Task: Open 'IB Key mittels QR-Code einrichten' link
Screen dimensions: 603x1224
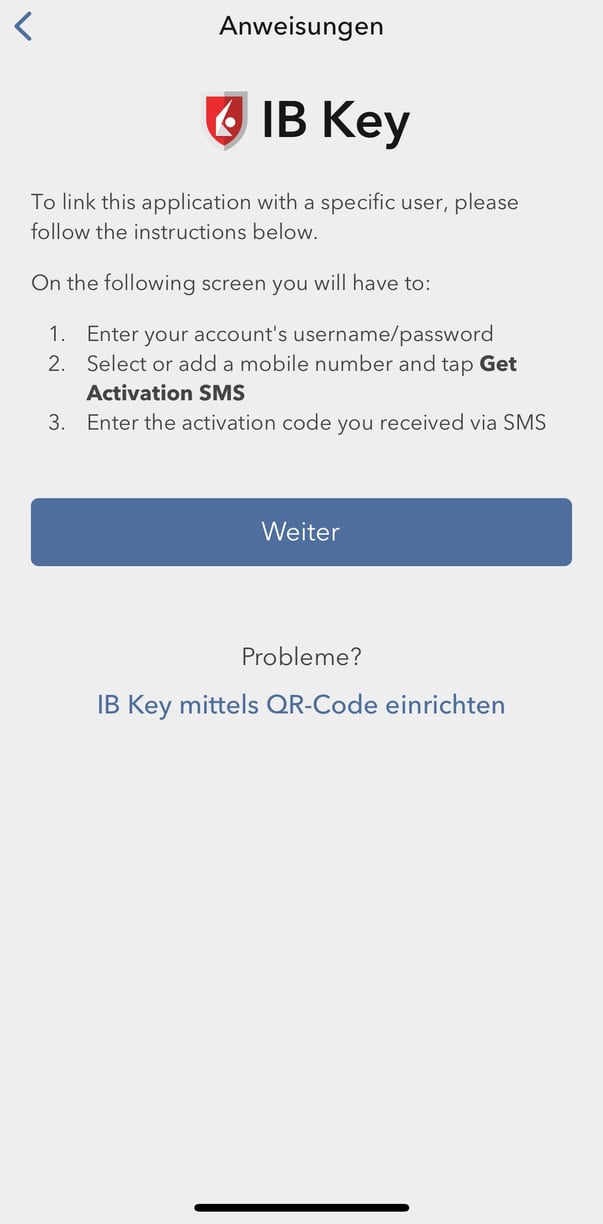Action: (301, 705)
